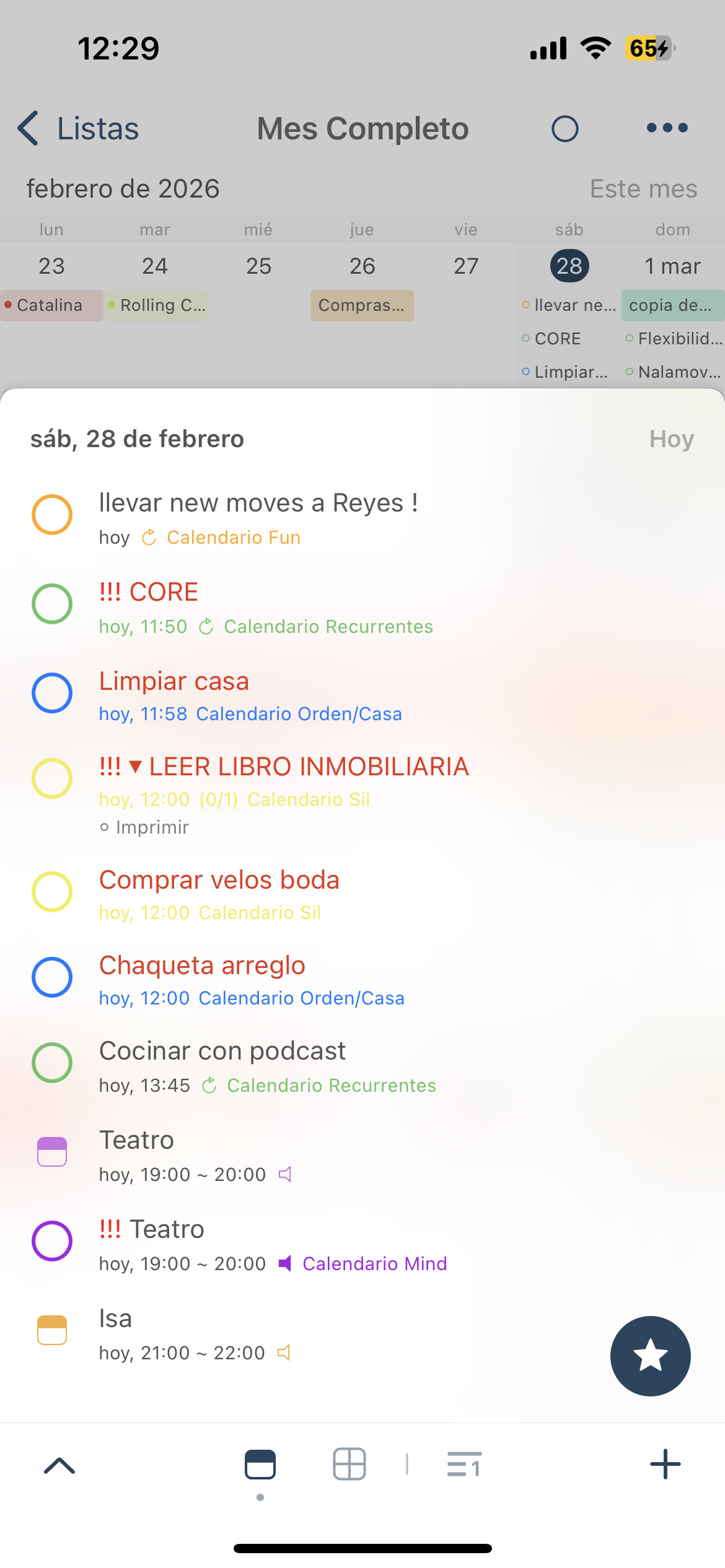Screen dimensions: 725x1568
Task: Go back to Listas
Action: (x=79, y=129)
